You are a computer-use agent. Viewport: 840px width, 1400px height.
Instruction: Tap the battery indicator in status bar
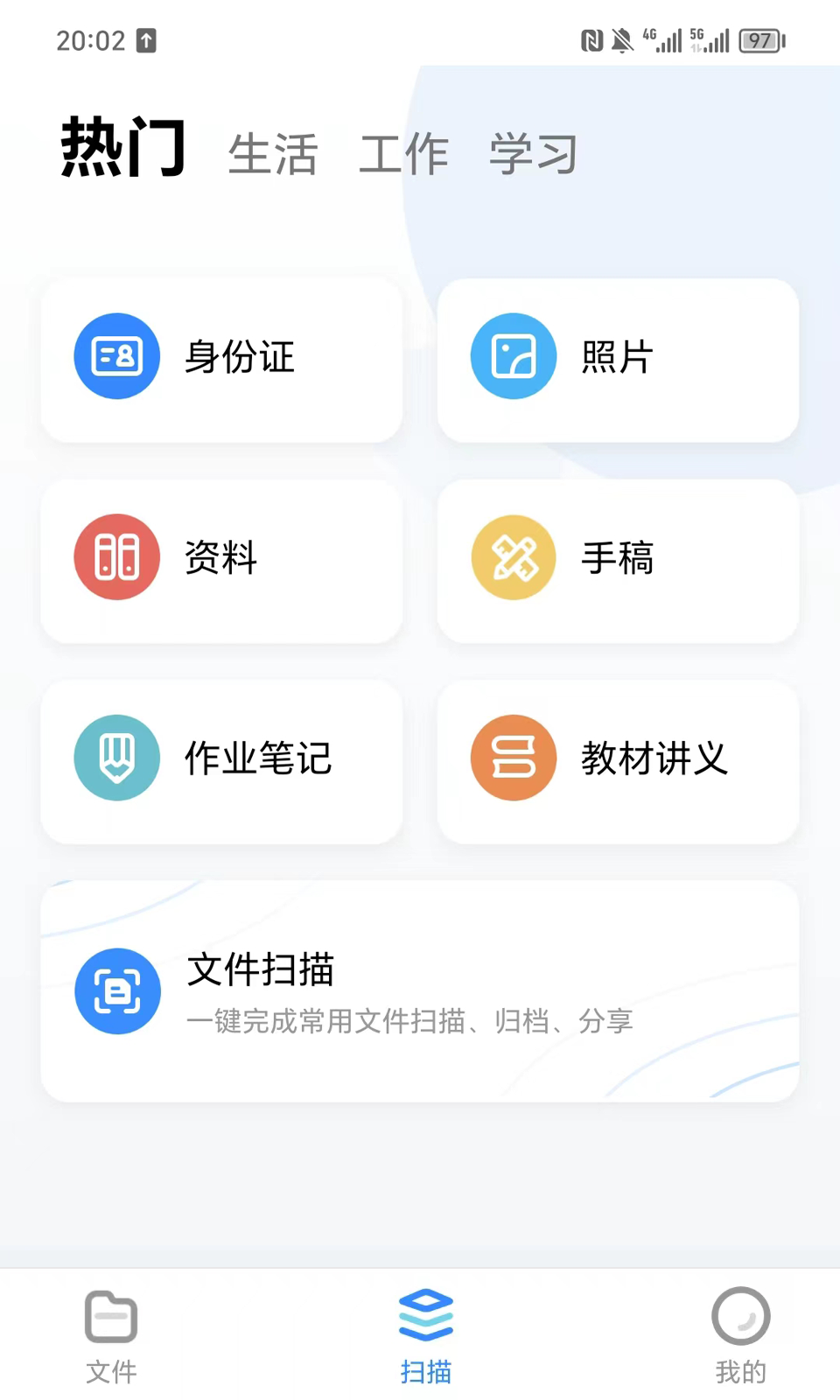[760, 41]
